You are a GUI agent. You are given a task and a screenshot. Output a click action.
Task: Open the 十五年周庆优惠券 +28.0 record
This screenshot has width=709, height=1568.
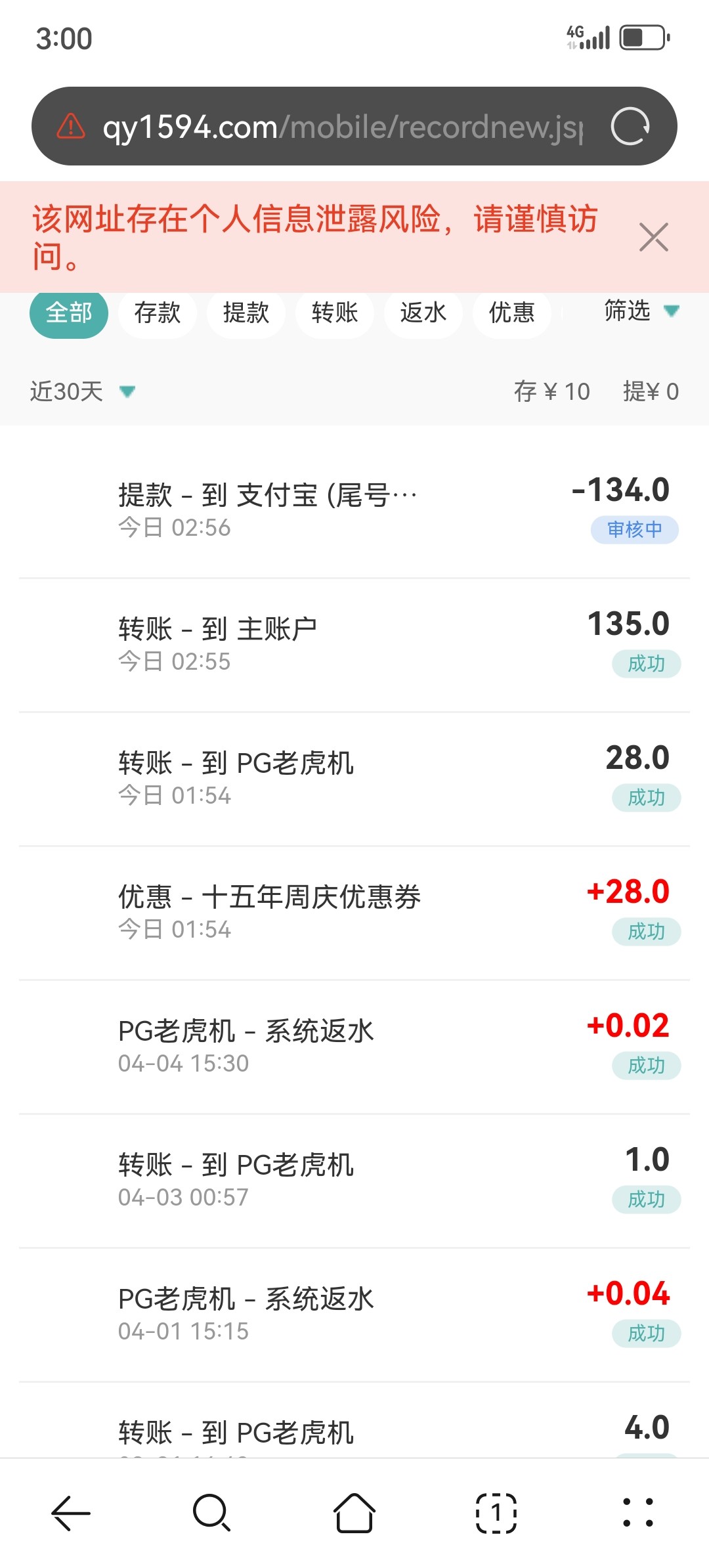[354, 913]
